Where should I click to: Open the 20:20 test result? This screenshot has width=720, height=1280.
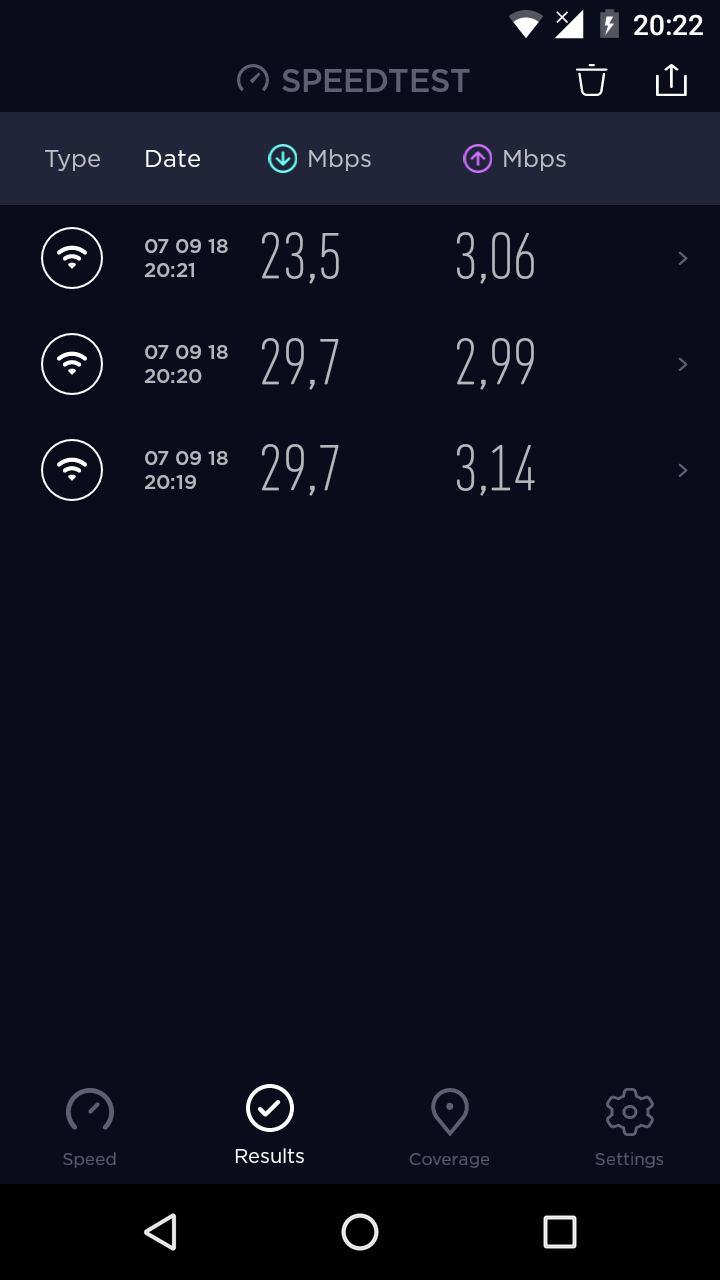[x=360, y=364]
